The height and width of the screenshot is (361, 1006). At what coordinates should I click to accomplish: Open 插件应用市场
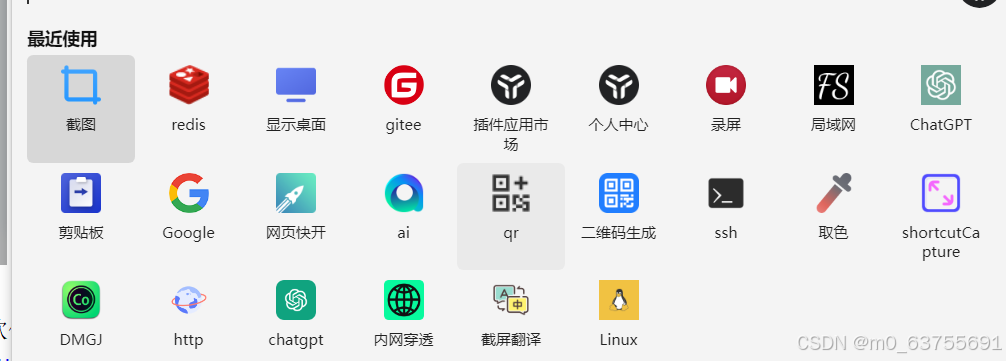click(511, 108)
